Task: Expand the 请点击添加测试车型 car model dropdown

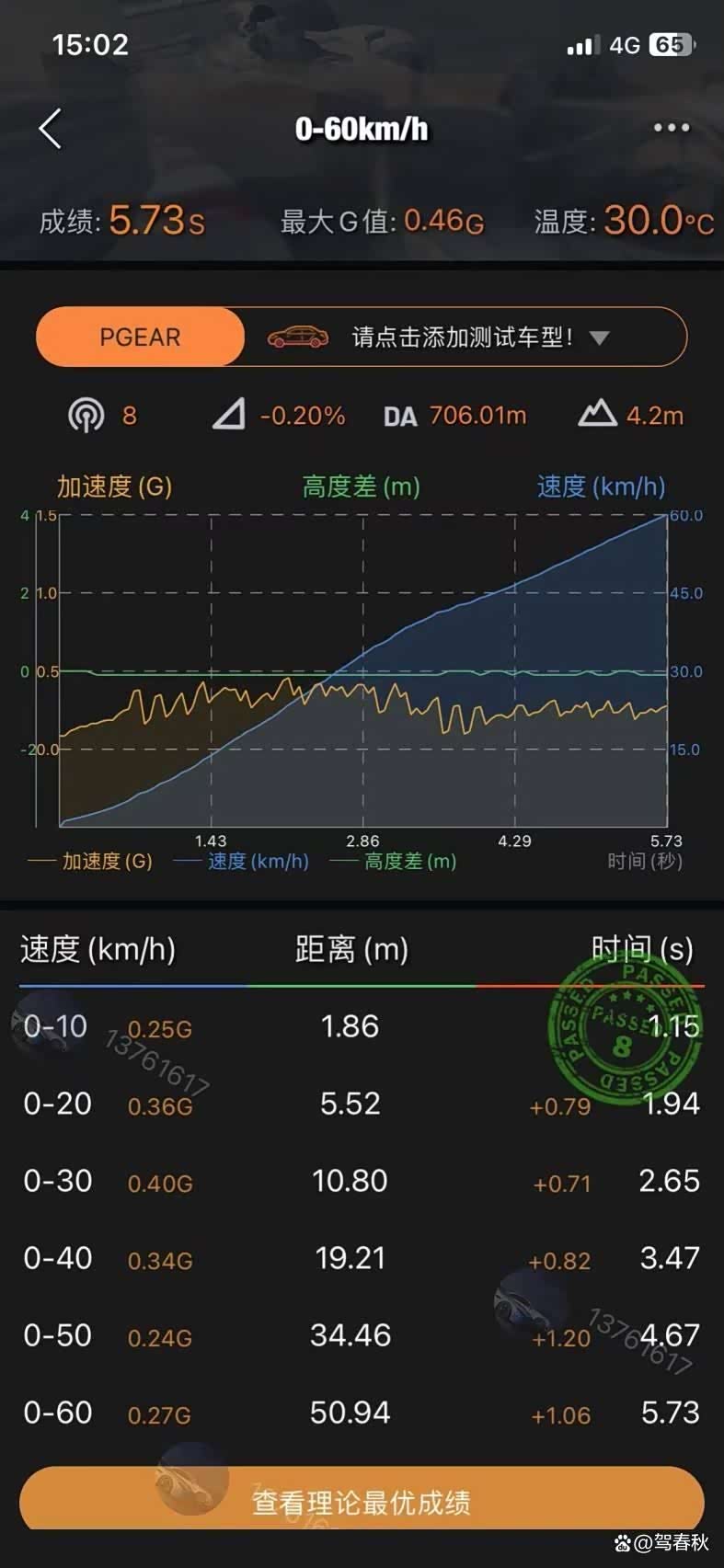Action: [599, 338]
